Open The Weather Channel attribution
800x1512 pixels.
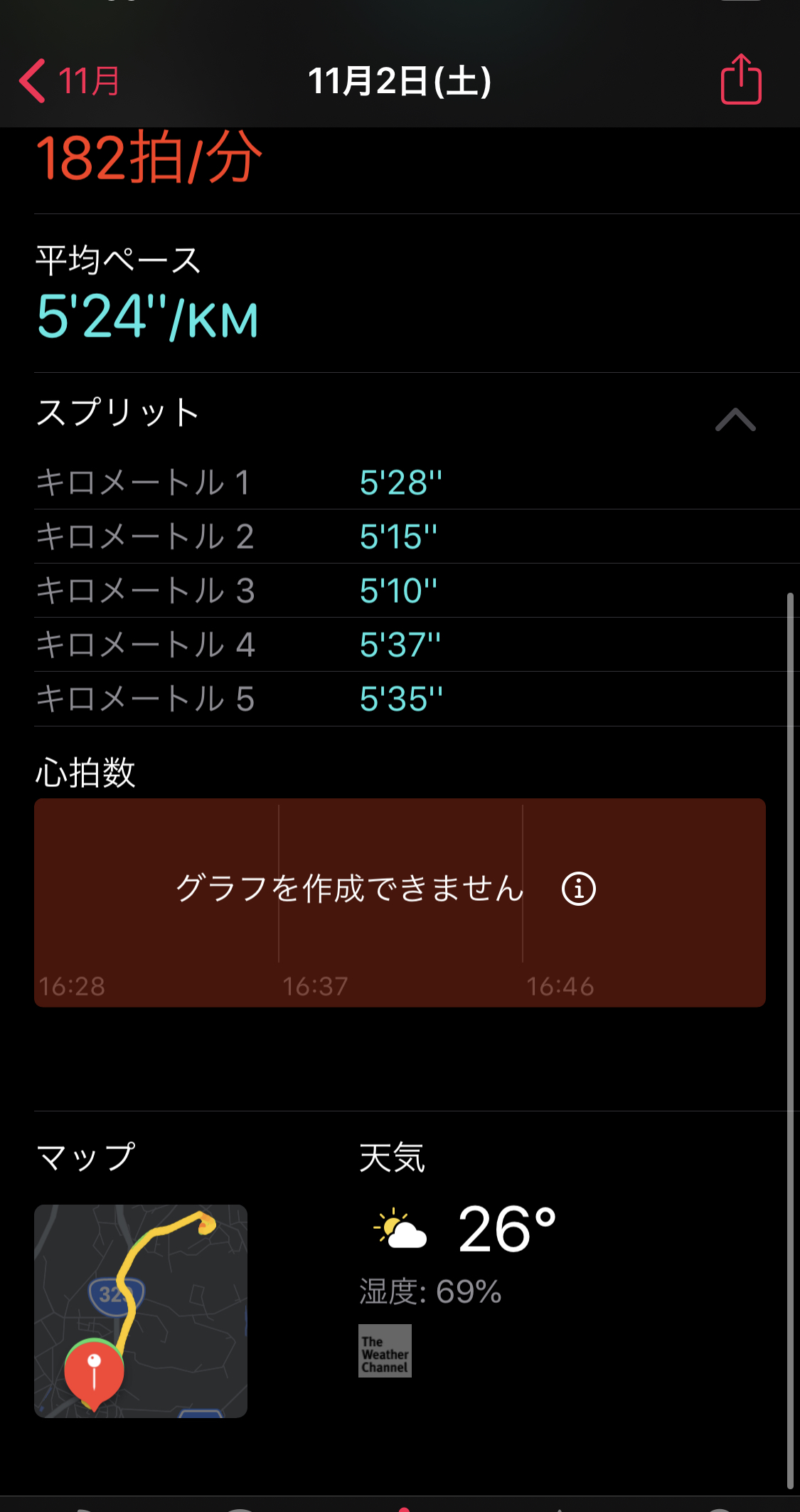pos(385,1350)
